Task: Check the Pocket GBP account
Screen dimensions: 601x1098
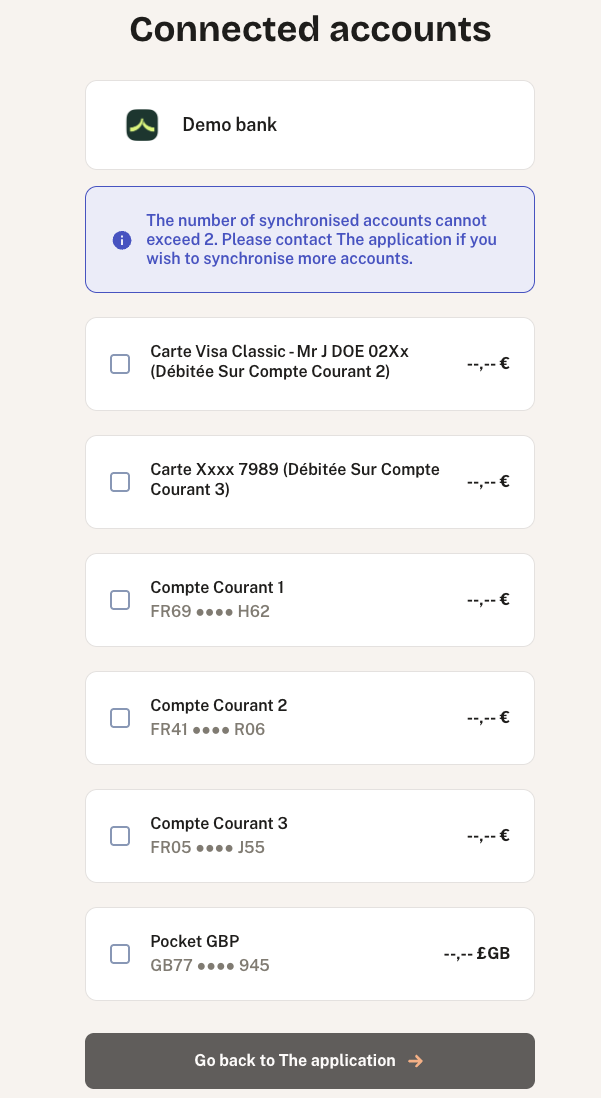Action: 120,954
